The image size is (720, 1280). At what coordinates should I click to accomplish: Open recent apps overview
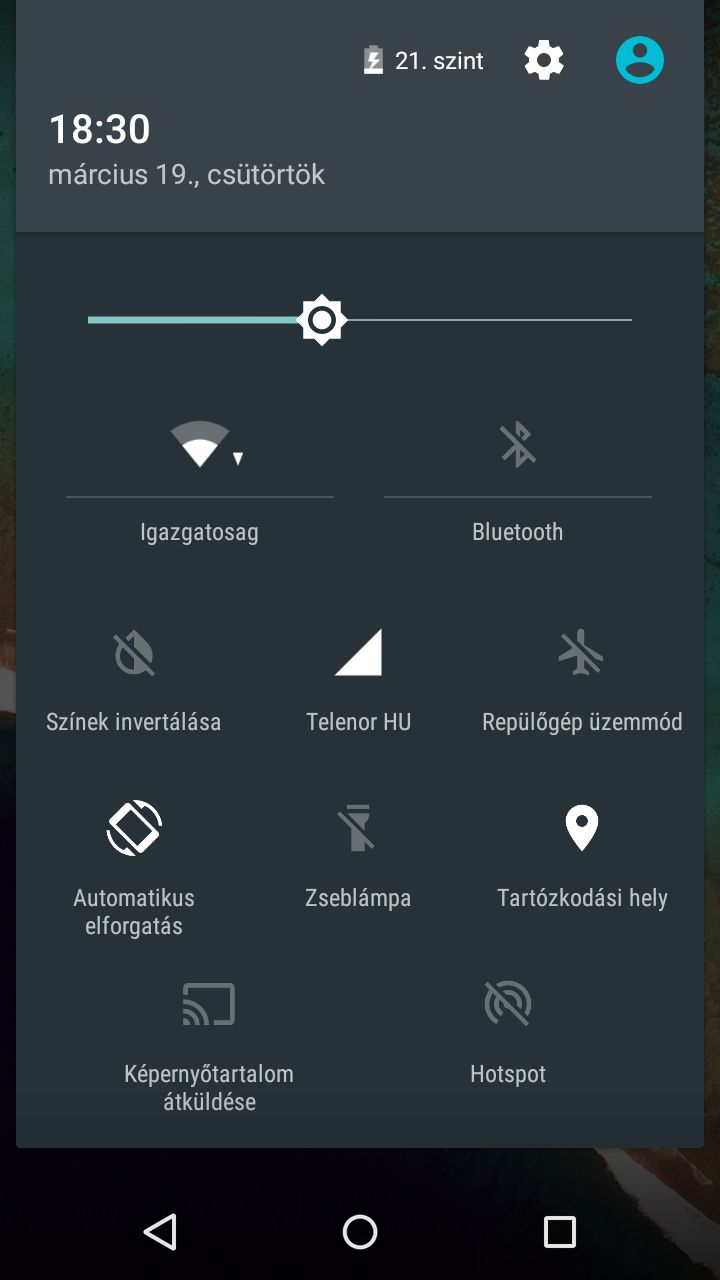coord(560,1232)
